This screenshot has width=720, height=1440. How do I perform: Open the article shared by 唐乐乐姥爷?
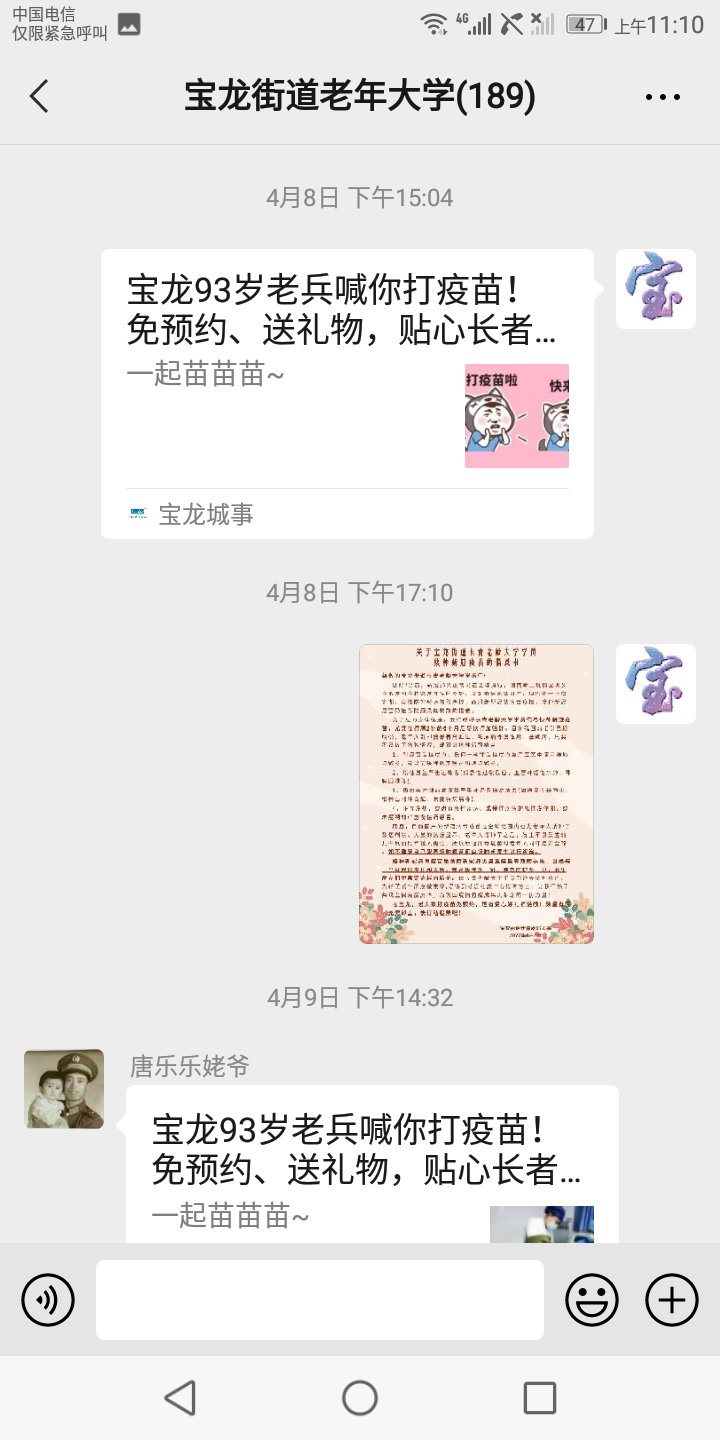(x=372, y=1165)
